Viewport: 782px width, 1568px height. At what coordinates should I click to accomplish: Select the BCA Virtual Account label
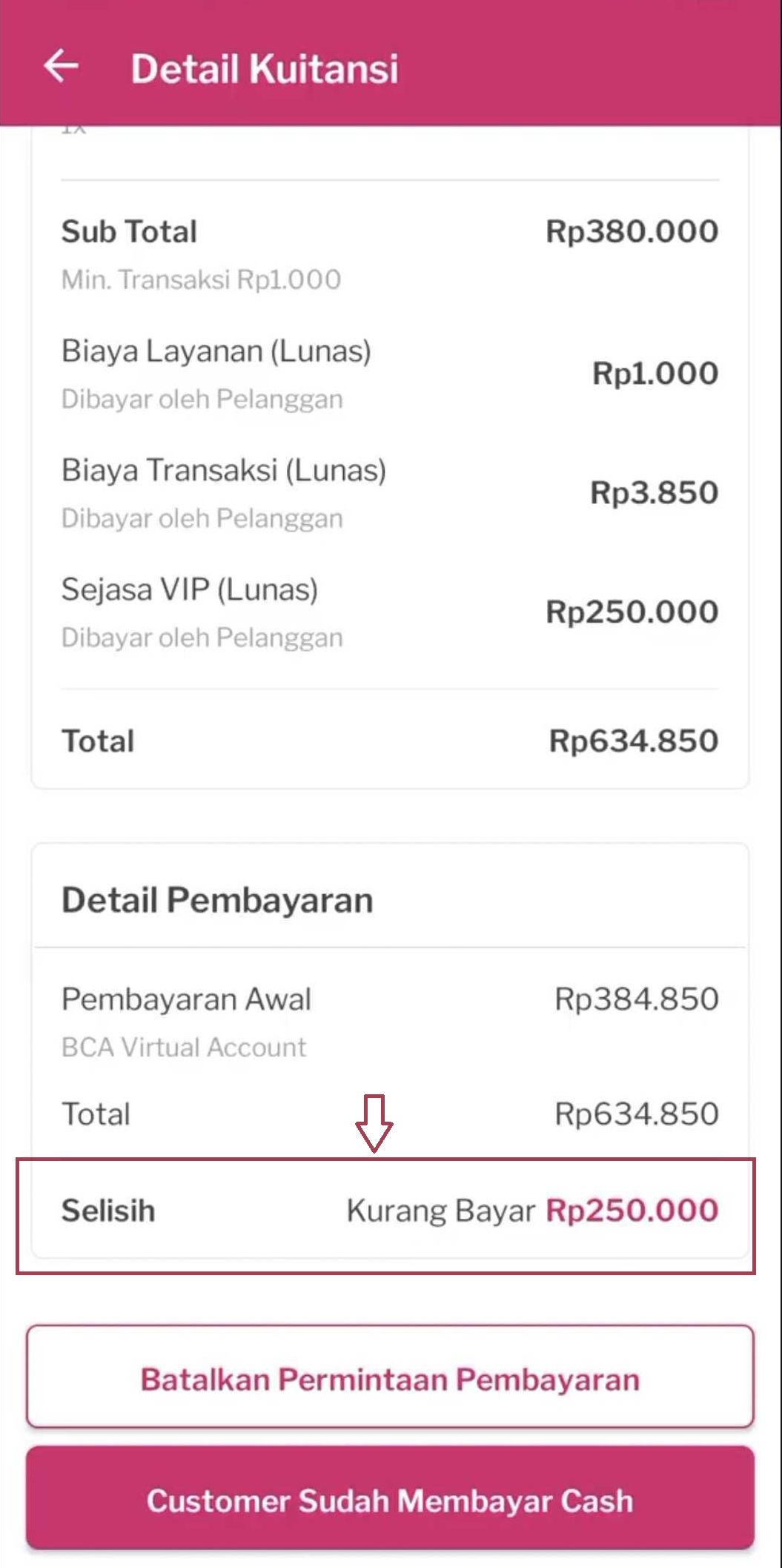click(183, 1047)
